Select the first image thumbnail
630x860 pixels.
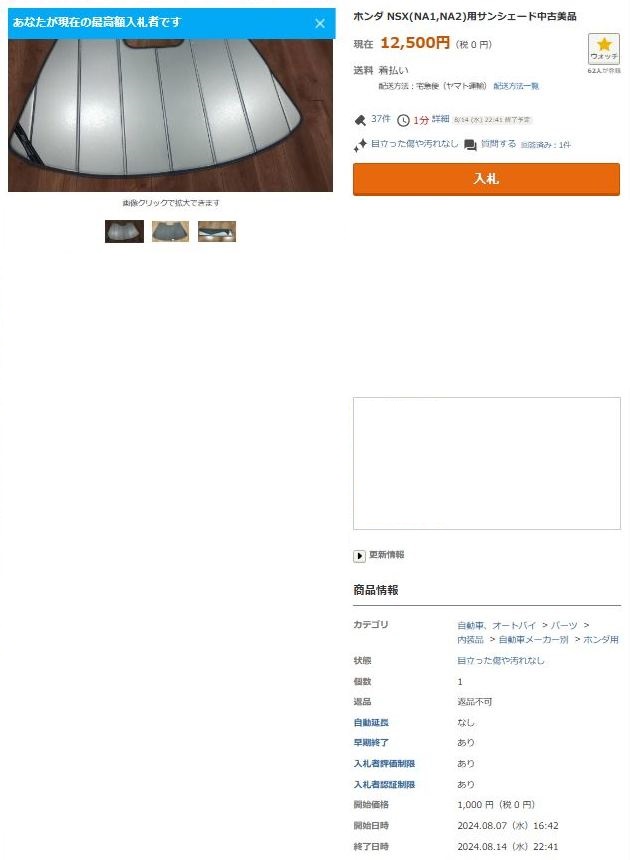click(124, 231)
